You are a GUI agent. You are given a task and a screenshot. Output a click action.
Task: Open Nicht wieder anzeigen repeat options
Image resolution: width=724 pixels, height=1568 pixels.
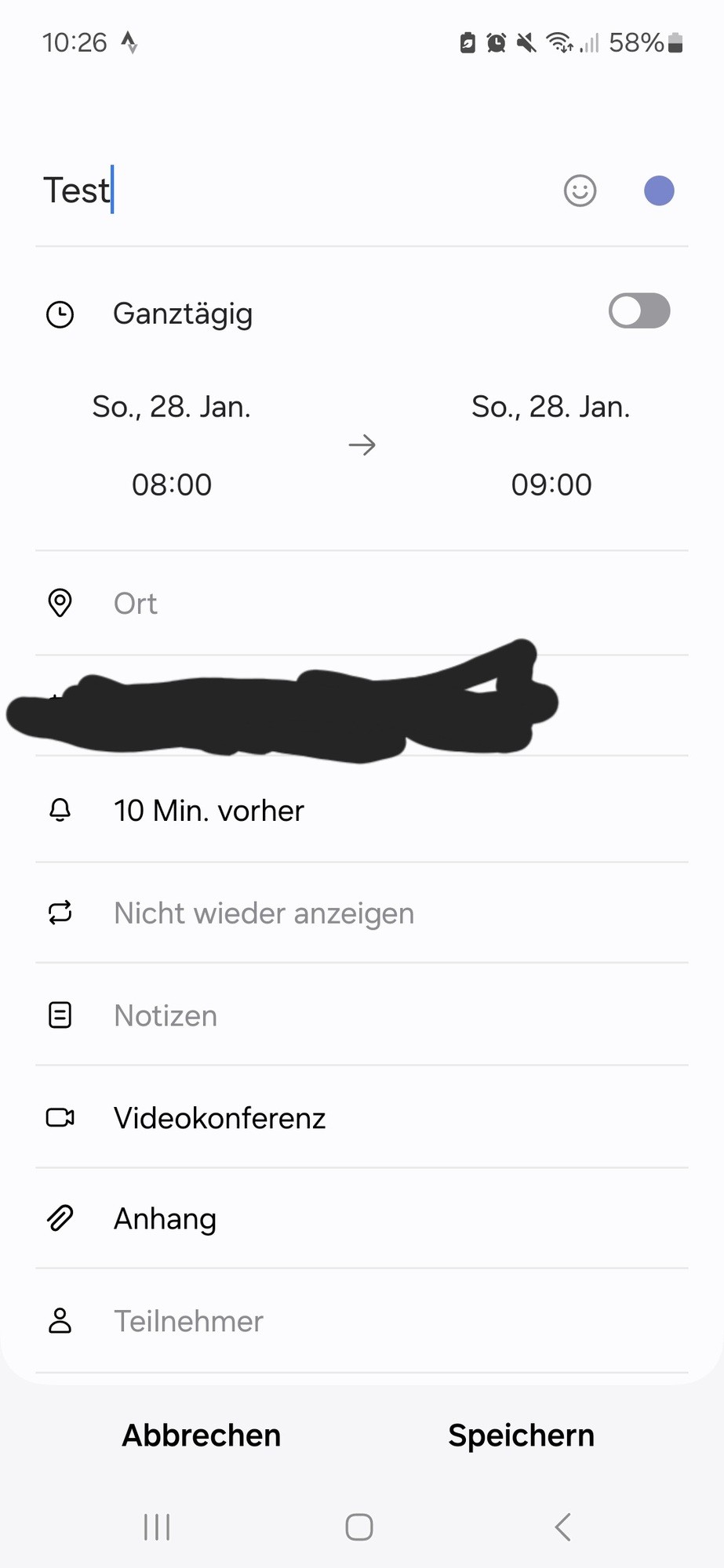point(264,913)
